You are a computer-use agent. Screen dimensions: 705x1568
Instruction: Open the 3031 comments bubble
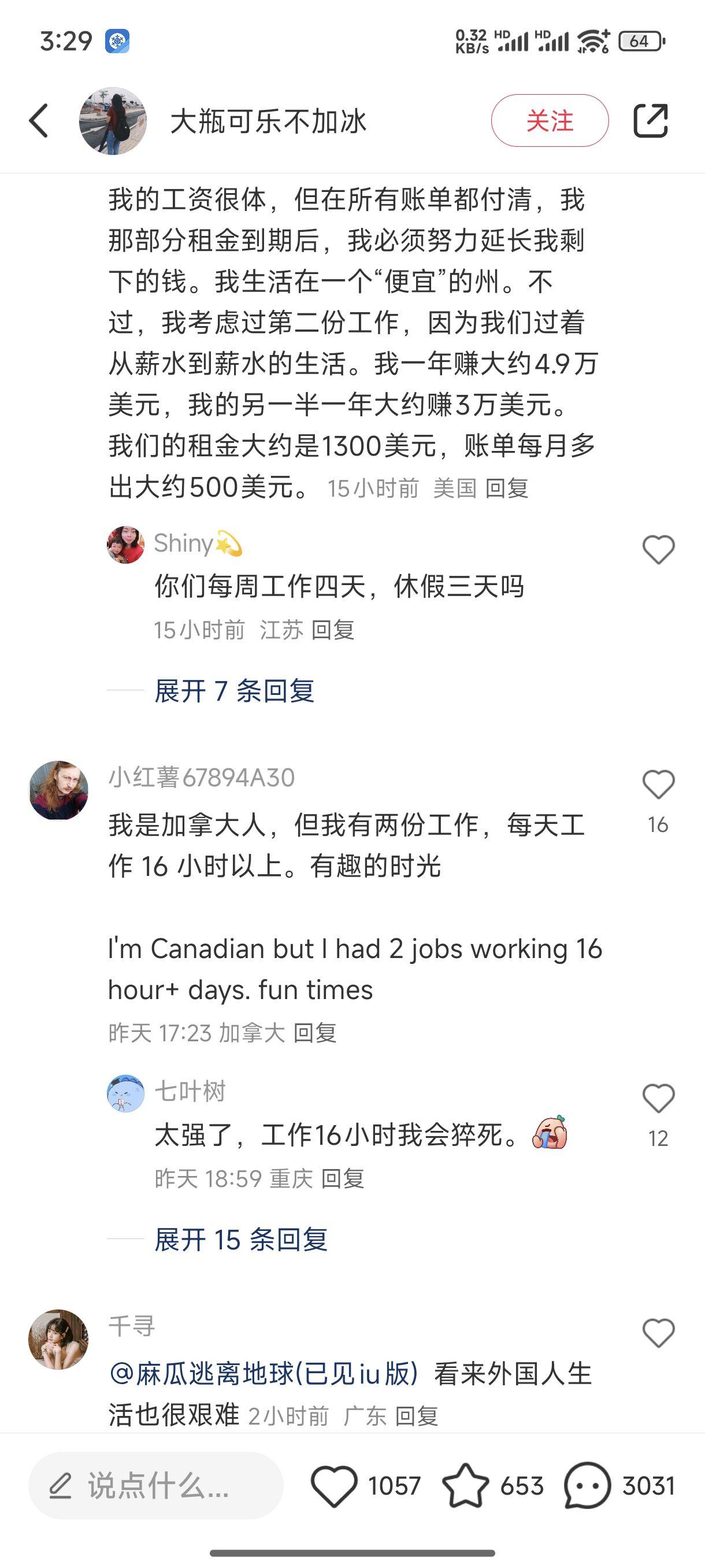587,1486
